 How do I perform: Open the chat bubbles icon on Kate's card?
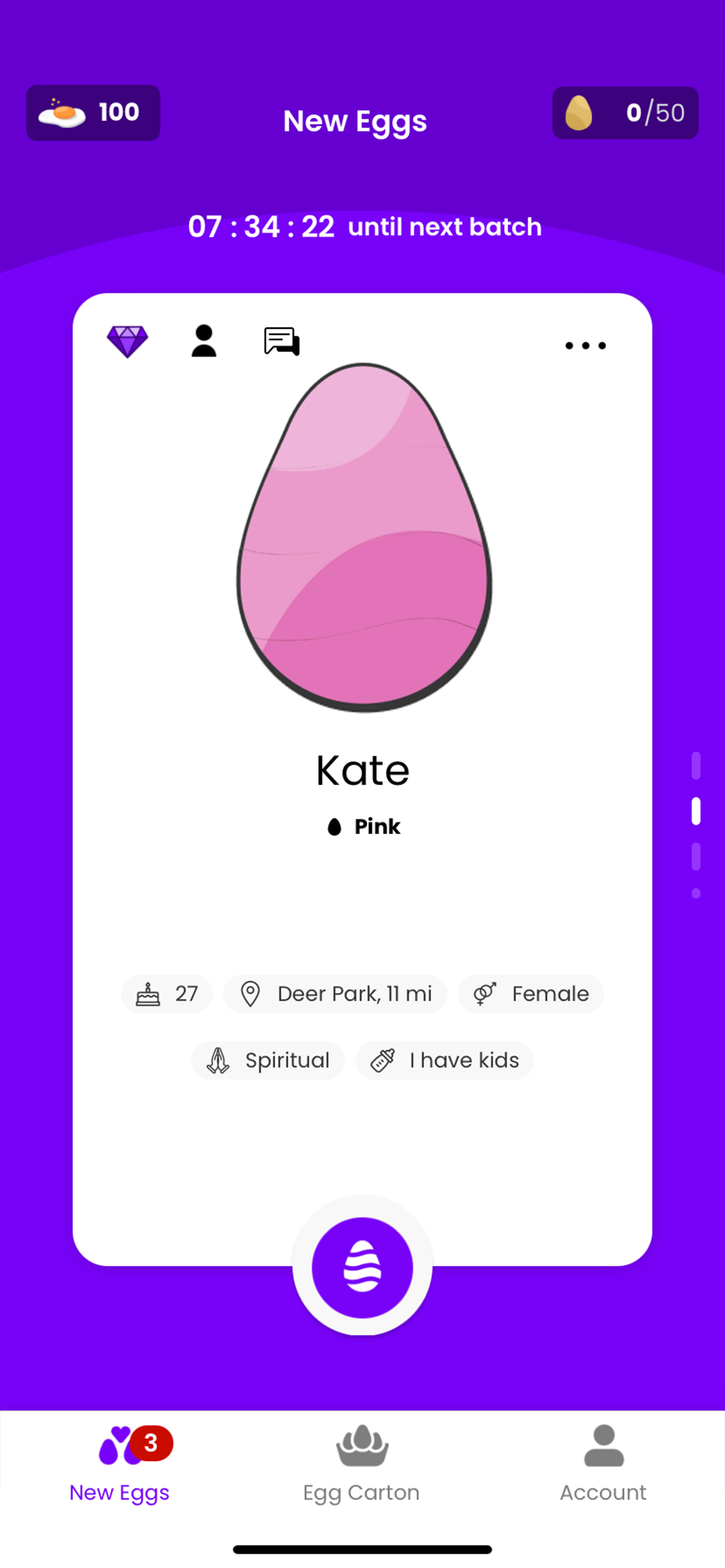click(281, 341)
